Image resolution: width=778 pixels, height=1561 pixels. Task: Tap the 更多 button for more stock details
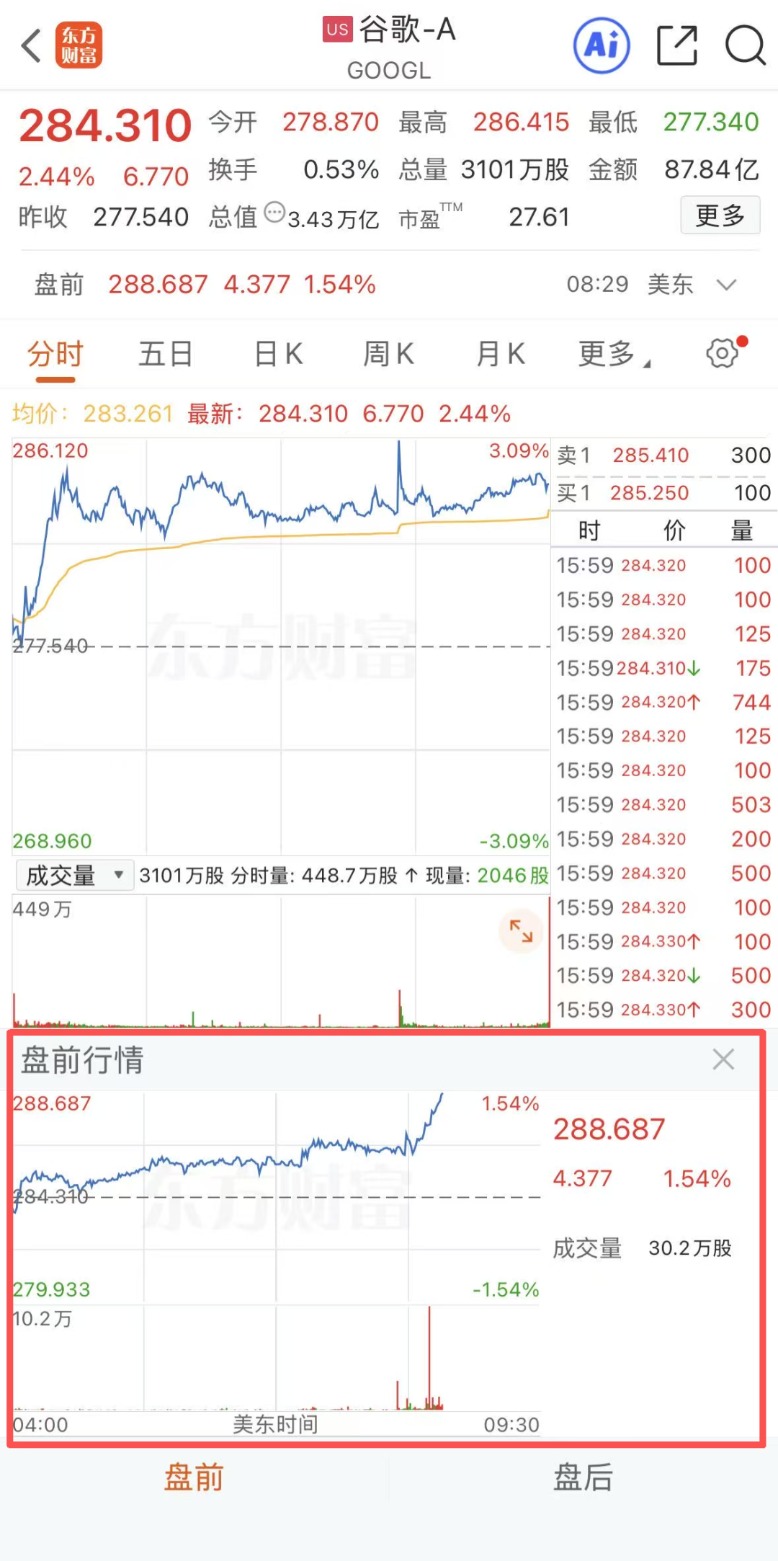pos(720,215)
